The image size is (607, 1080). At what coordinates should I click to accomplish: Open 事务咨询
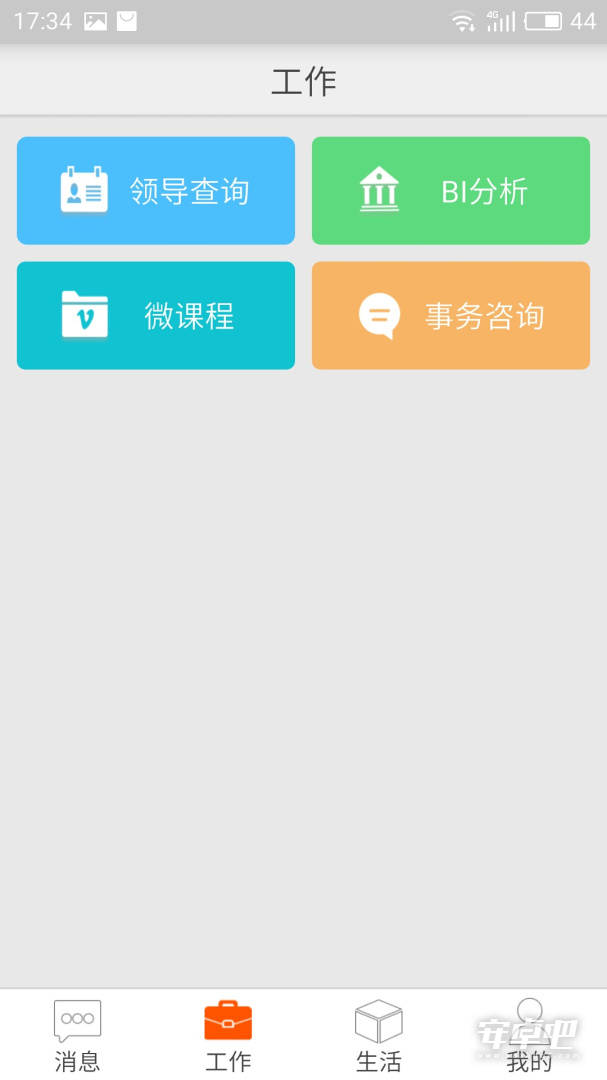(451, 315)
